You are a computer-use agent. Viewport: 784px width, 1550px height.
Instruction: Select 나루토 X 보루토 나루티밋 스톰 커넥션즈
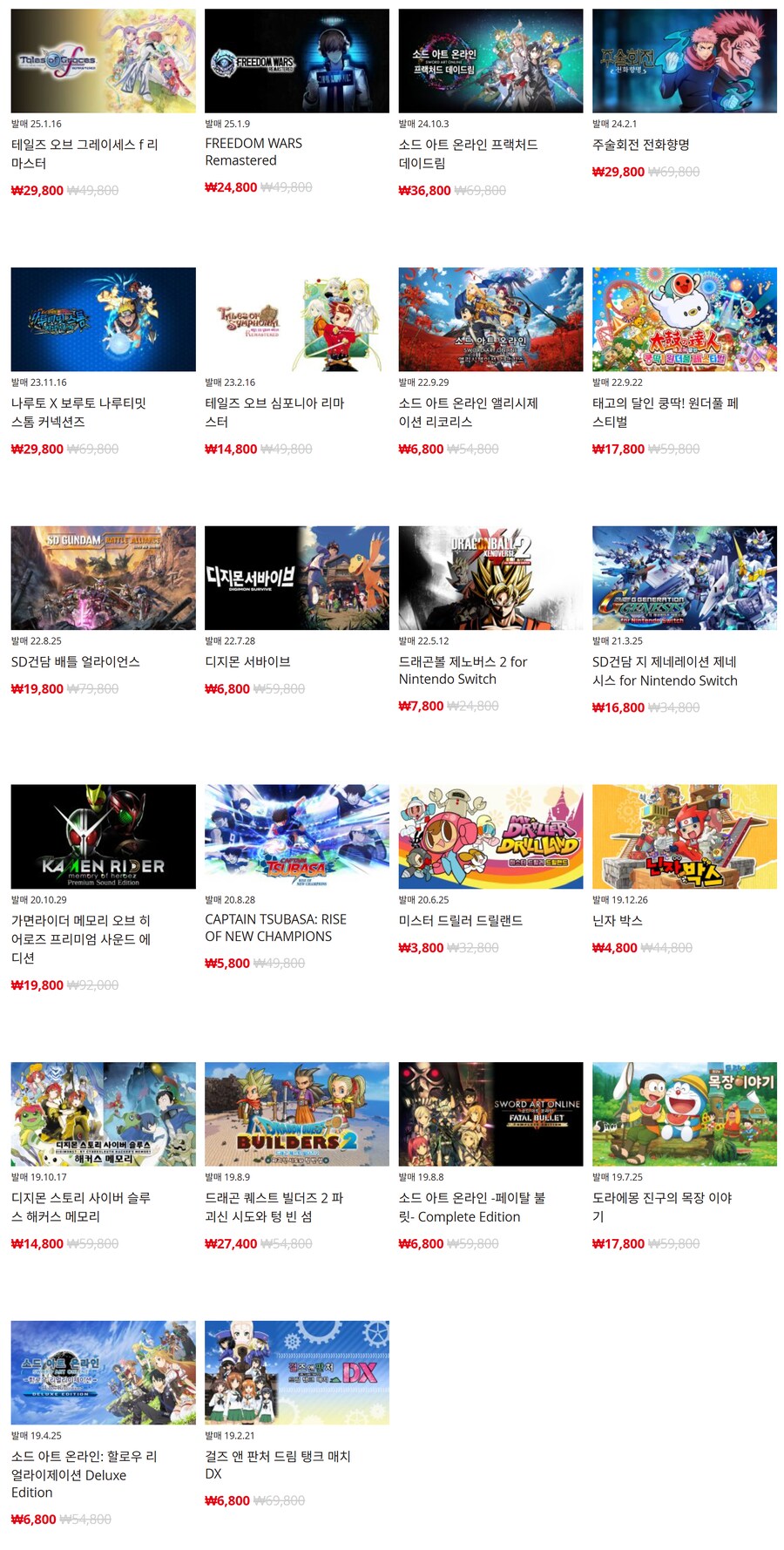click(103, 319)
